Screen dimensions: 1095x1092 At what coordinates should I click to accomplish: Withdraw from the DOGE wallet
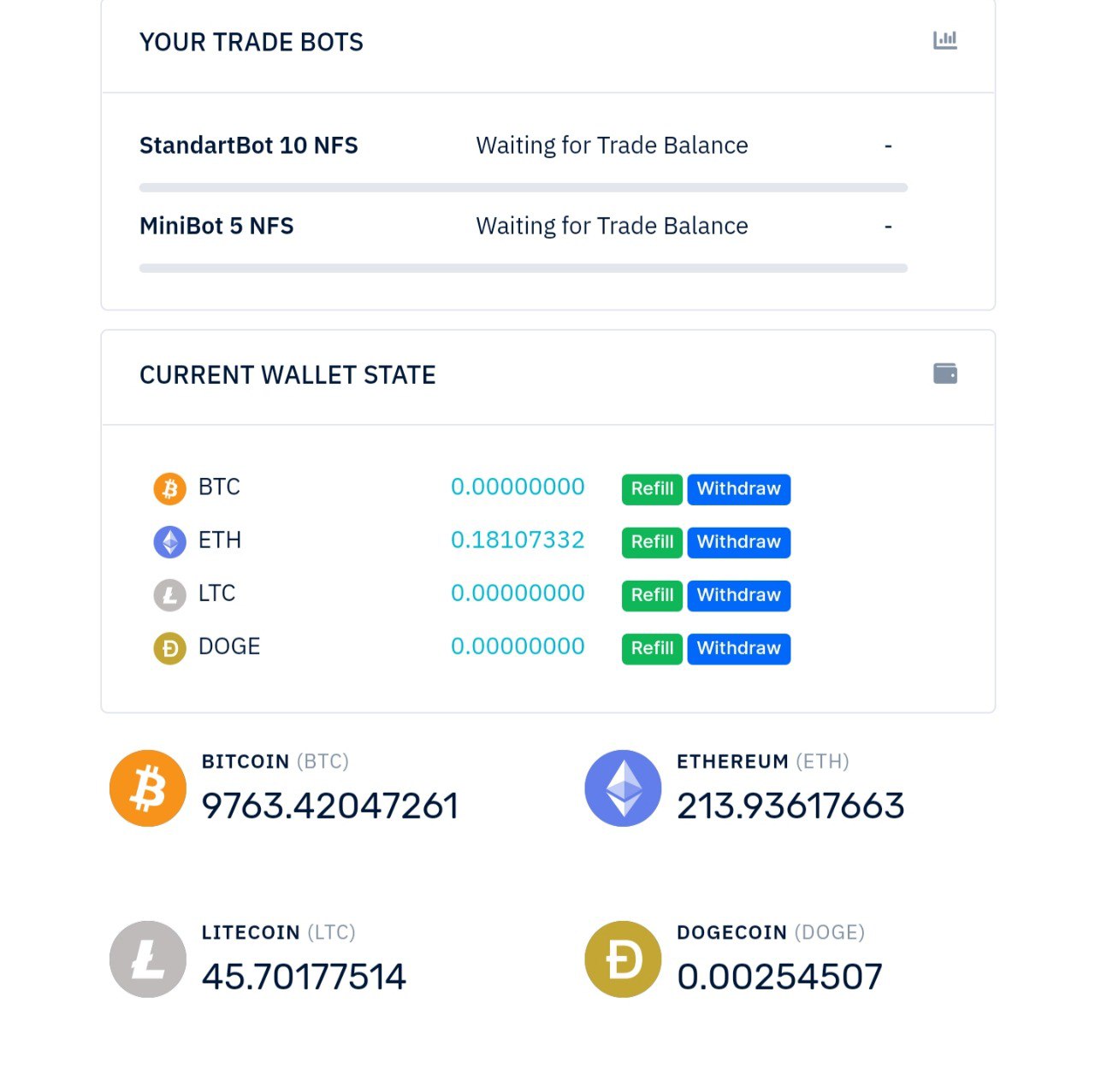tap(738, 648)
